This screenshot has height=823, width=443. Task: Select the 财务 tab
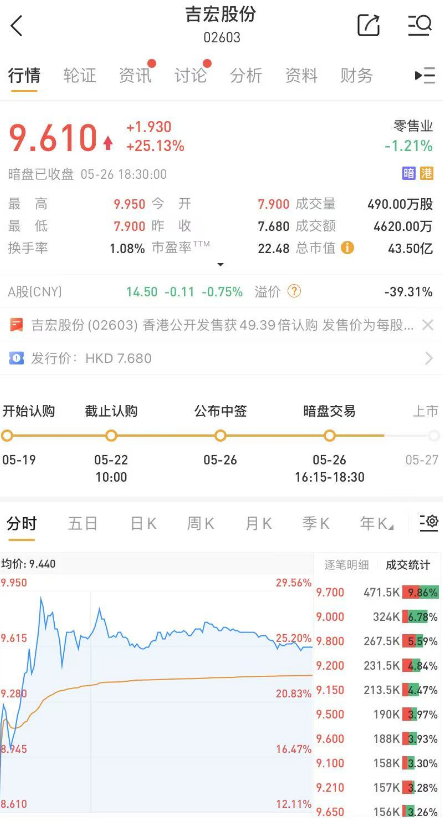click(x=356, y=75)
